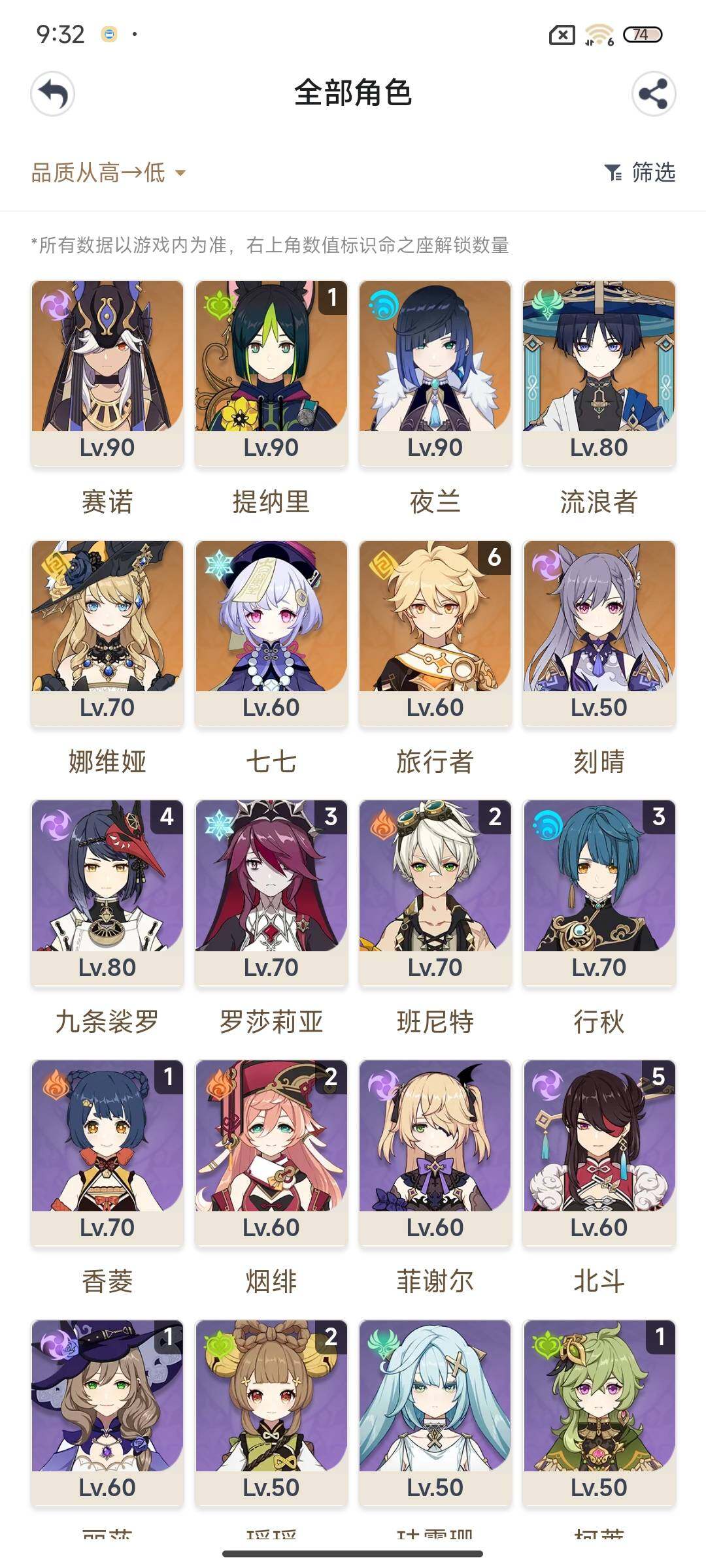Tap the 烟绯 character card
The height and width of the screenshot is (1568, 706).
(271, 1152)
